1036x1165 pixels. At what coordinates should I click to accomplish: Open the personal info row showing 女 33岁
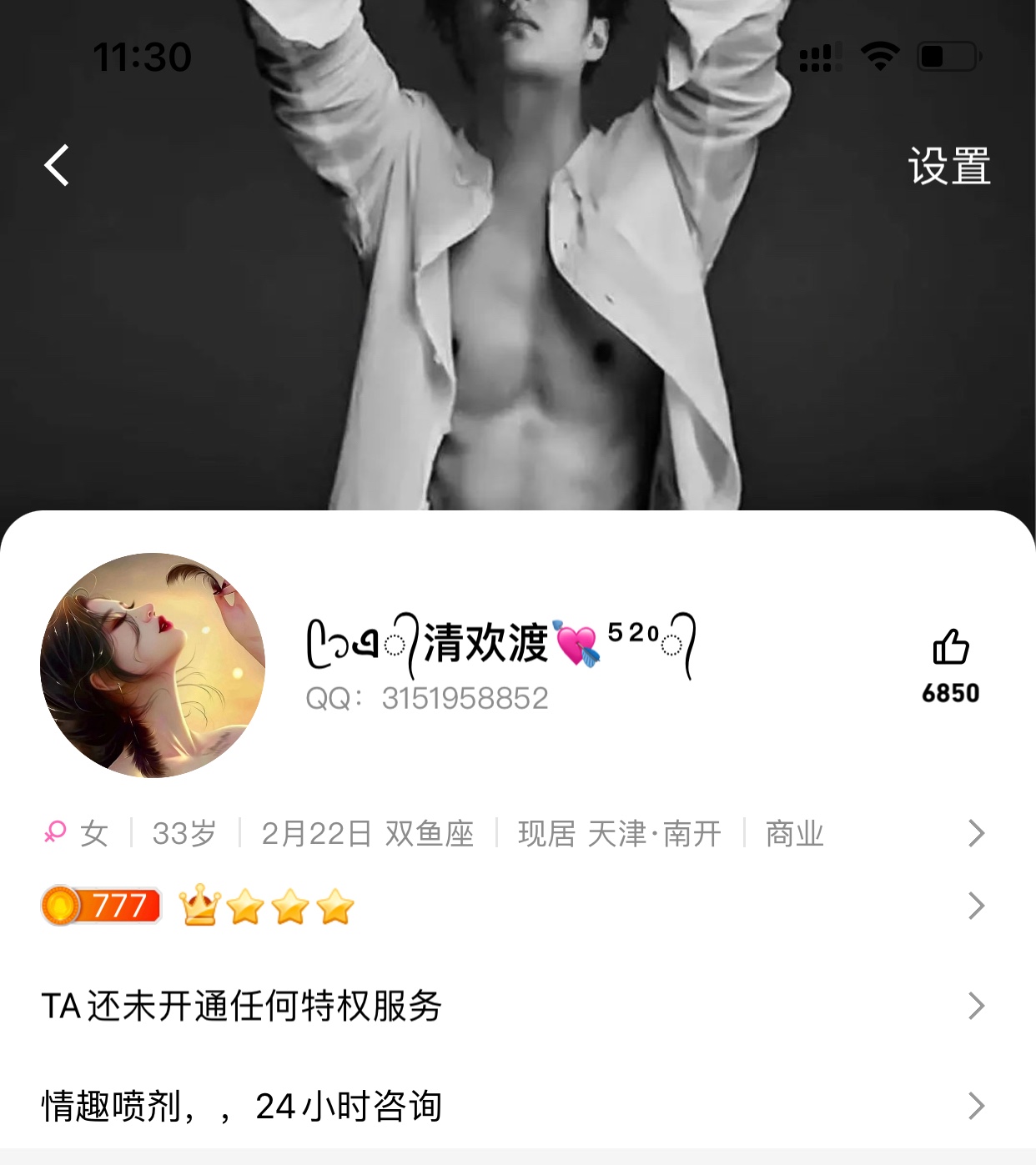(517, 833)
